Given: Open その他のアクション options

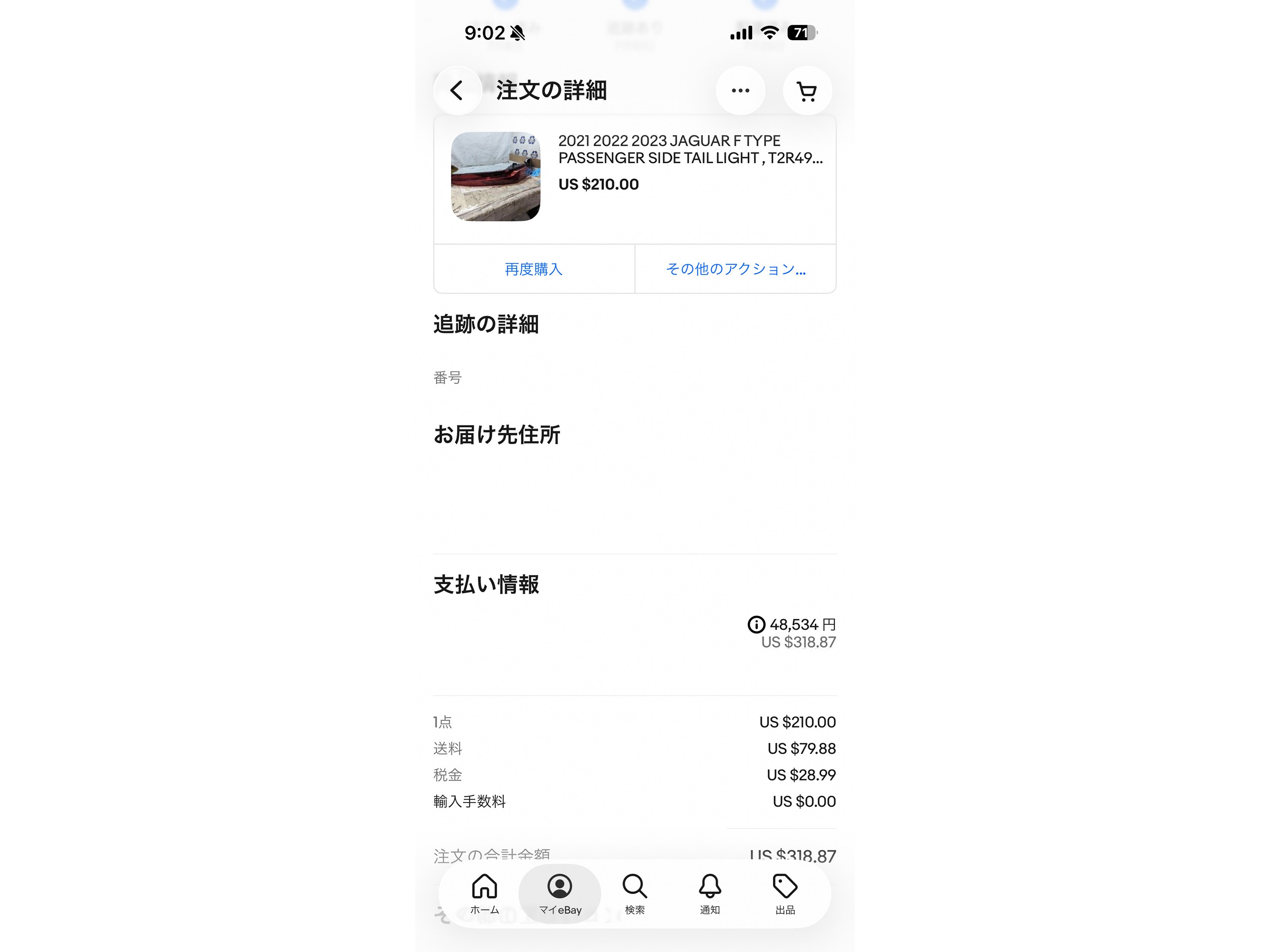Looking at the screenshot, I should point(736,269).
